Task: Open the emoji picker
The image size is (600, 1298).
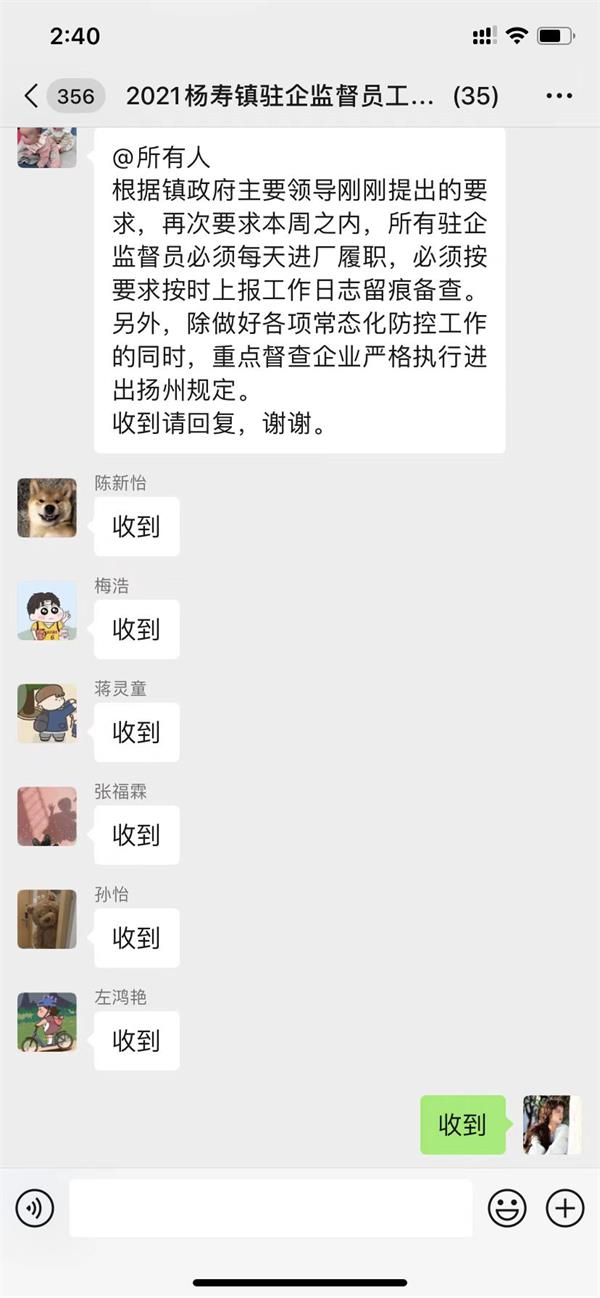Action: [x=507, y=1208]
